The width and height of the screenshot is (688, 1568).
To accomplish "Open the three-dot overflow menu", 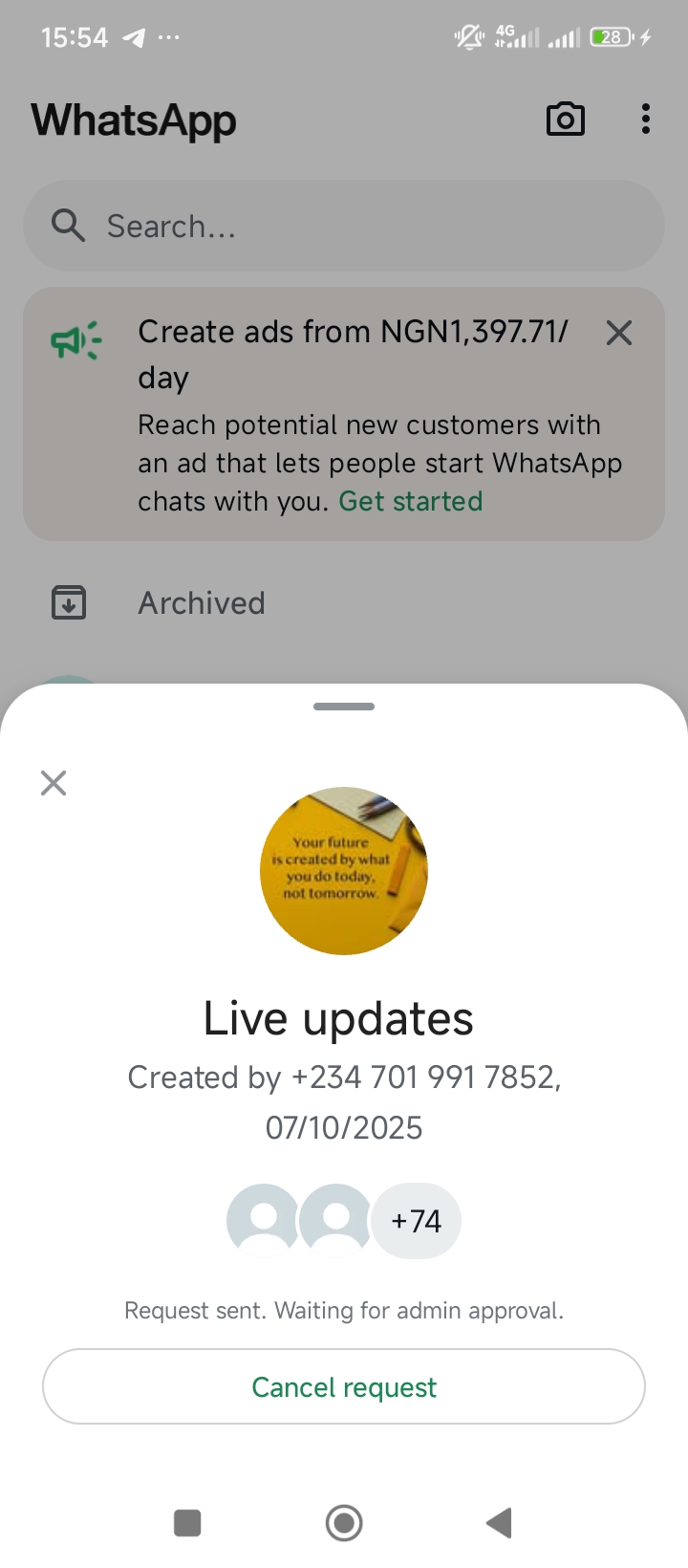I will point(646,120).
